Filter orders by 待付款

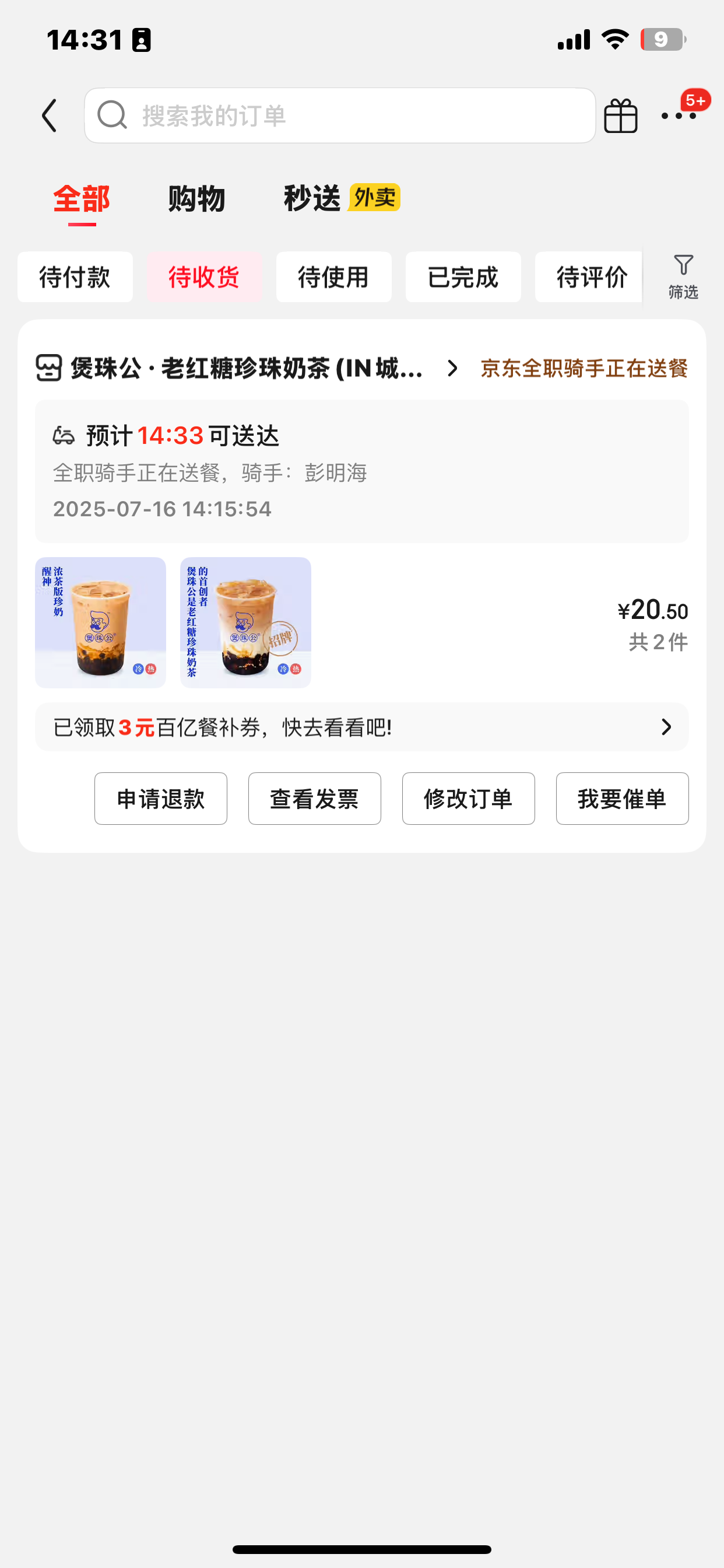(x=75, y=277)
